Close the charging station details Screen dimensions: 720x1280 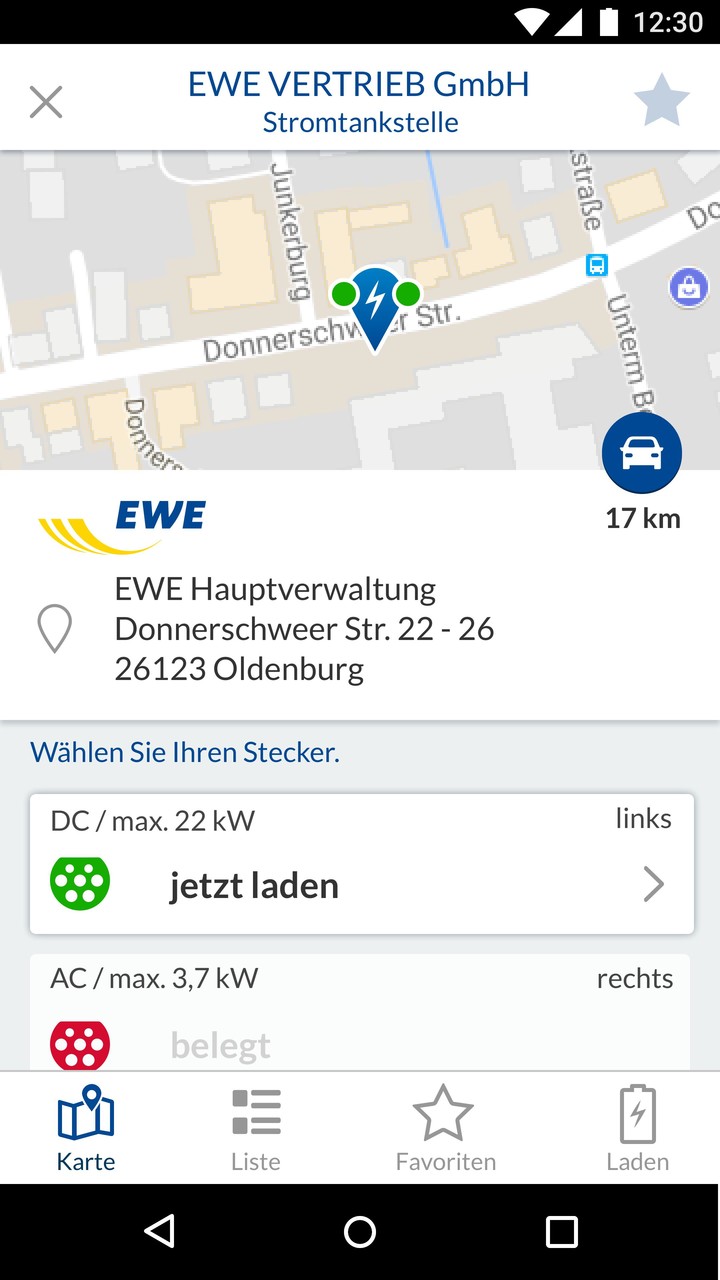(x=46, y=102)
